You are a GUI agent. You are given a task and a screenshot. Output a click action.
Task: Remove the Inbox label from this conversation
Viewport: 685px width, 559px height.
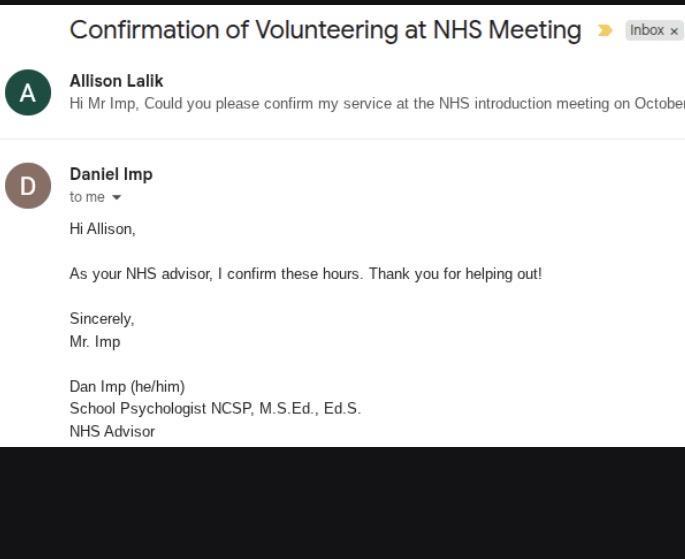pyautogui.click(x=674, y=31)
